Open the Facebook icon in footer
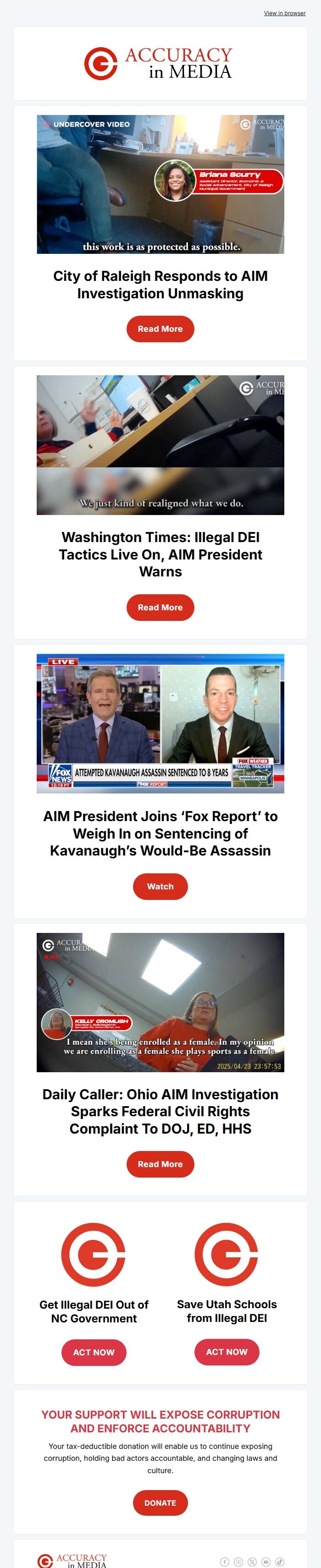The width and height of the screenshot is (321, 1568). pyautogui.click(x=225, y=1561)
